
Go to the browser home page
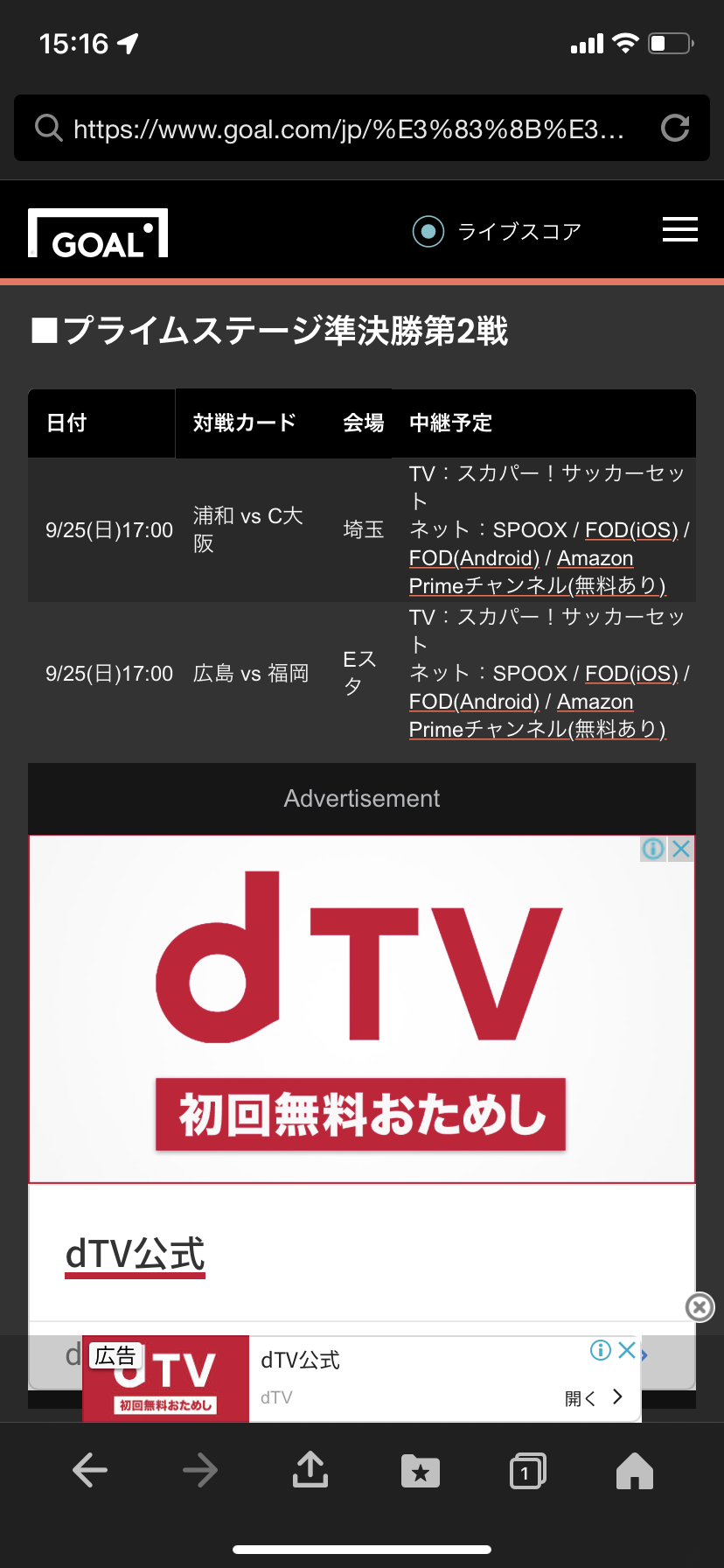(635, 1471)
